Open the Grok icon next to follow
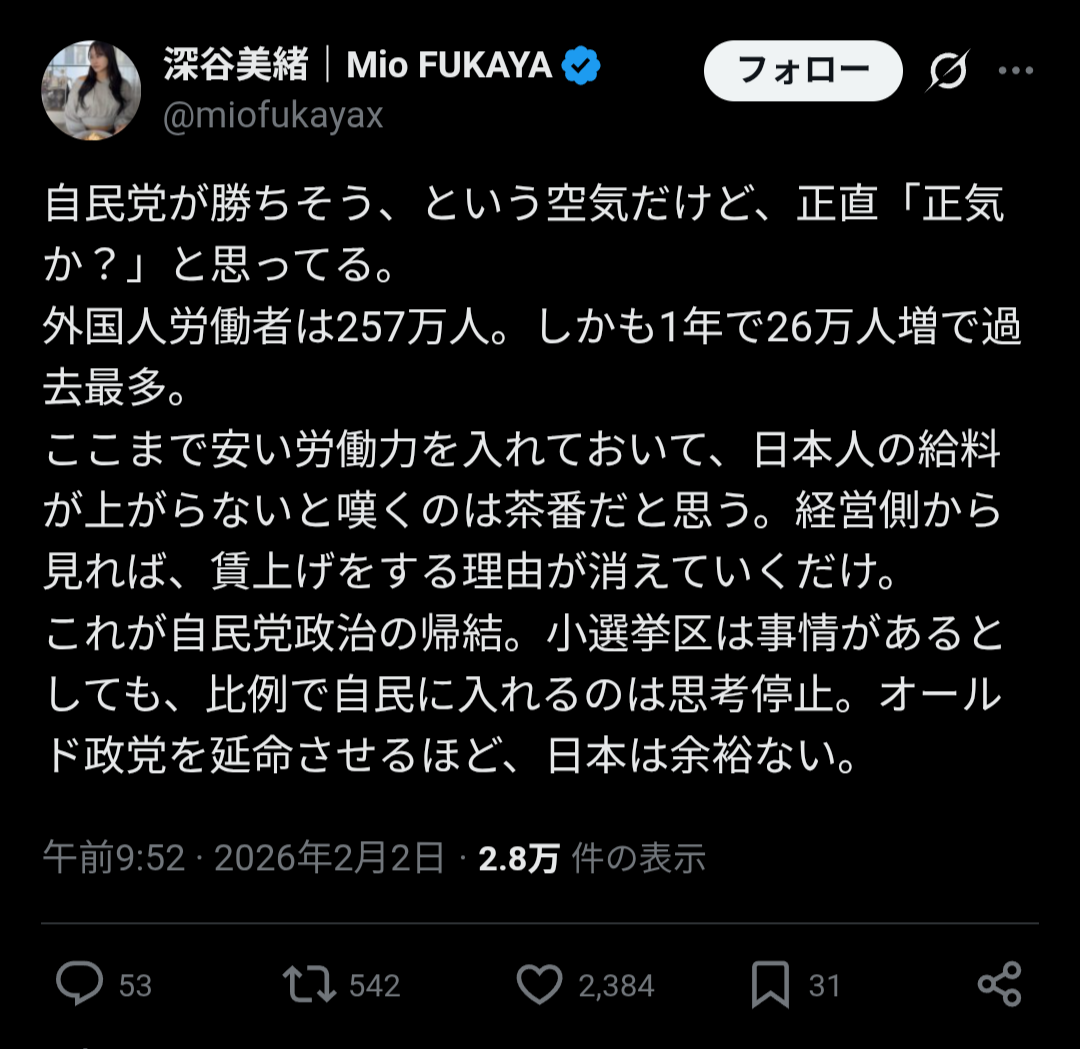 (x=947, y=71)
